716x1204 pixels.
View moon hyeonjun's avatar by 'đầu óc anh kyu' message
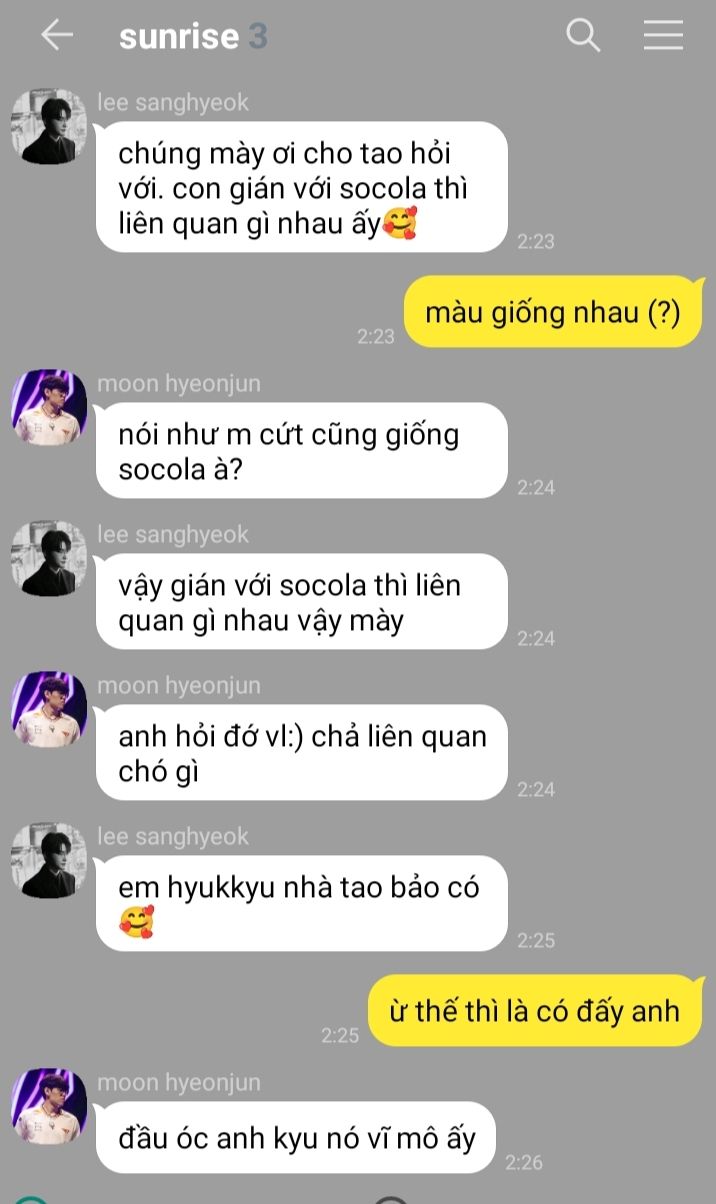(x=49, y=1106)
